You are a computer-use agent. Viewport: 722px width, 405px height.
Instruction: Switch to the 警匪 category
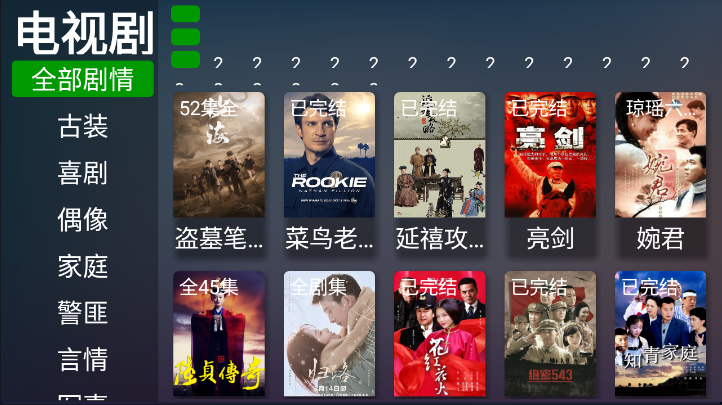pos(82,312)
